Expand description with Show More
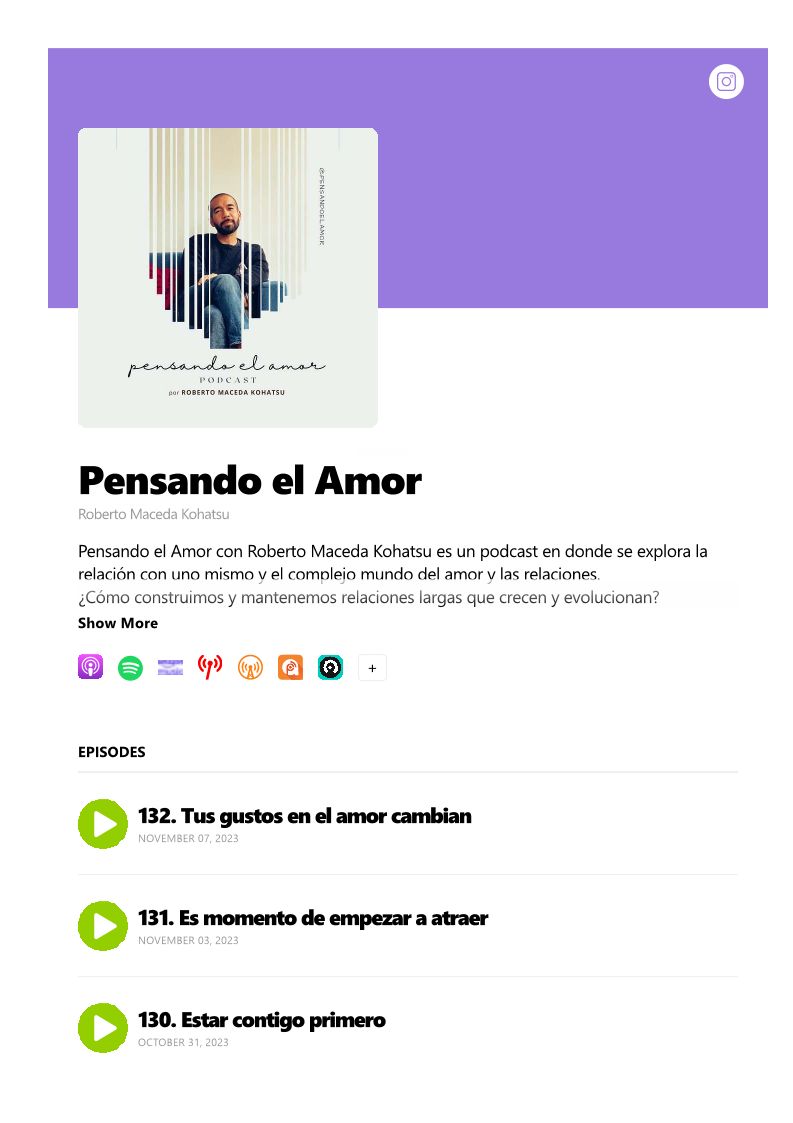 tap(118, 623)
